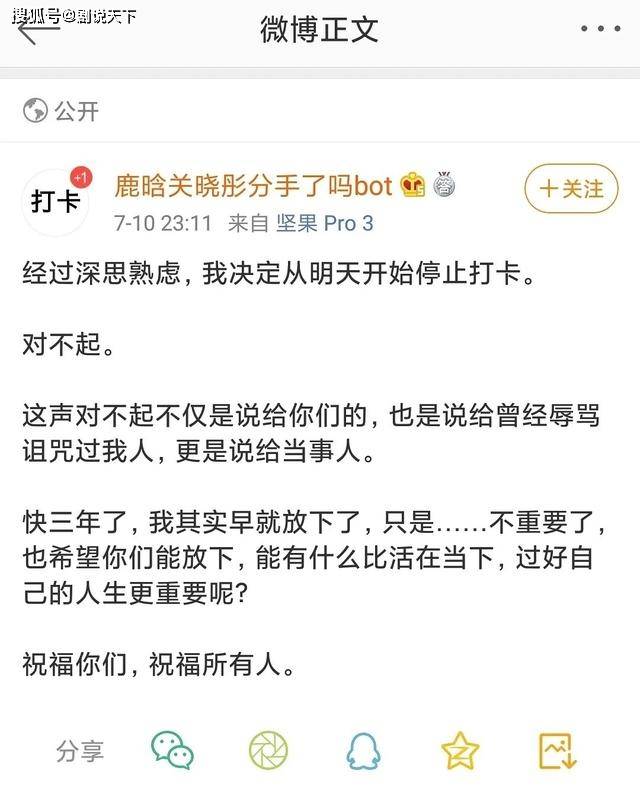
Task: Share to QQ Zone star icon
Action: 460,750
